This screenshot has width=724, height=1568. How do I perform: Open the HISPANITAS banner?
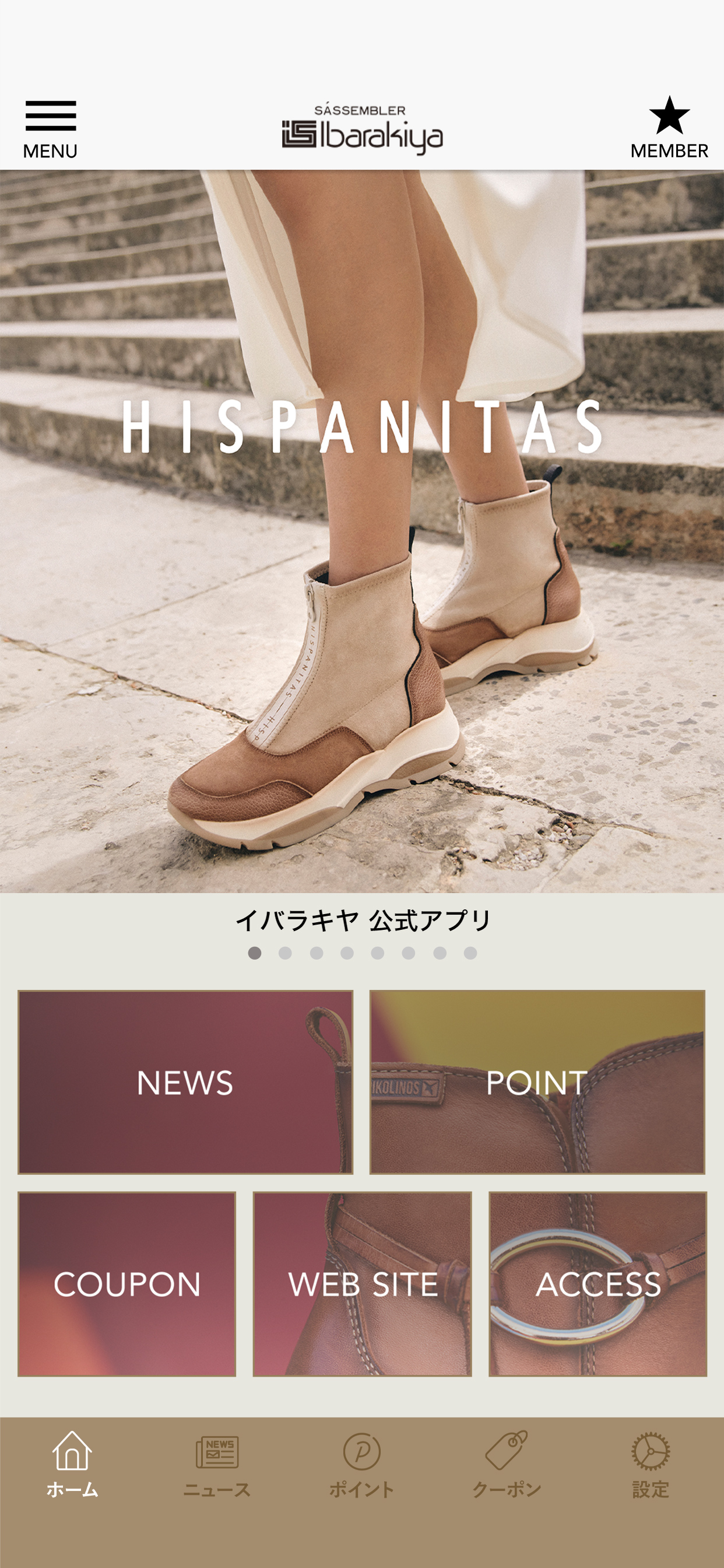click(362, 531)
